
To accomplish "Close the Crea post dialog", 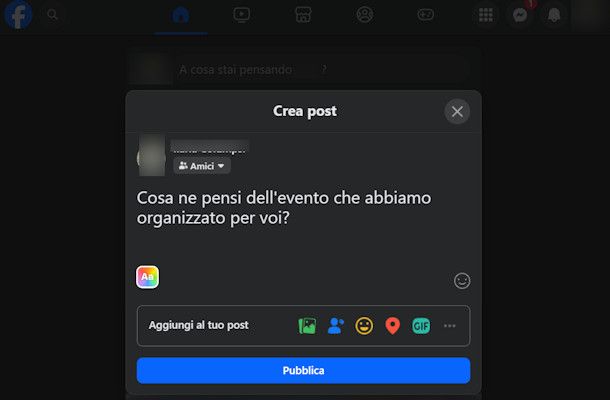I will point(457,111).
